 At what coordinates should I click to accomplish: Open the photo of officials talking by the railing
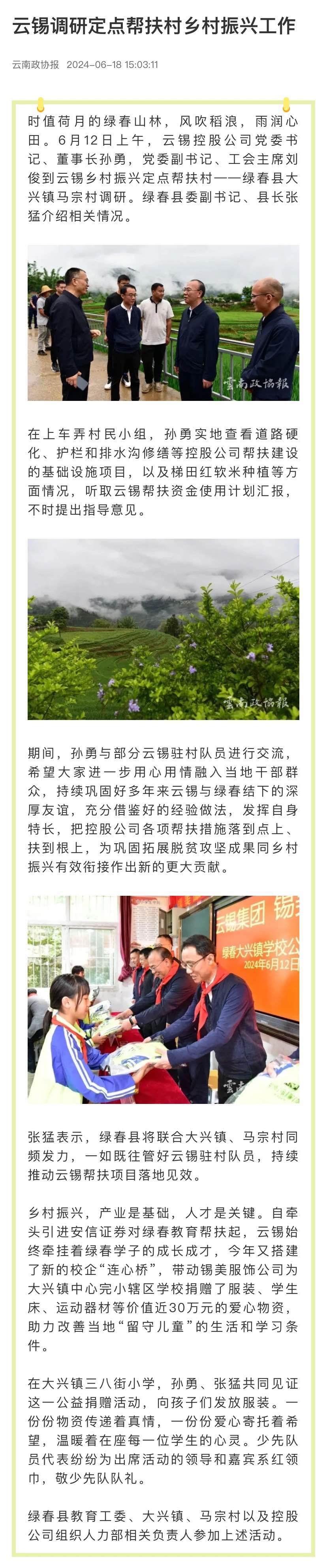click(x=163, y=323)
